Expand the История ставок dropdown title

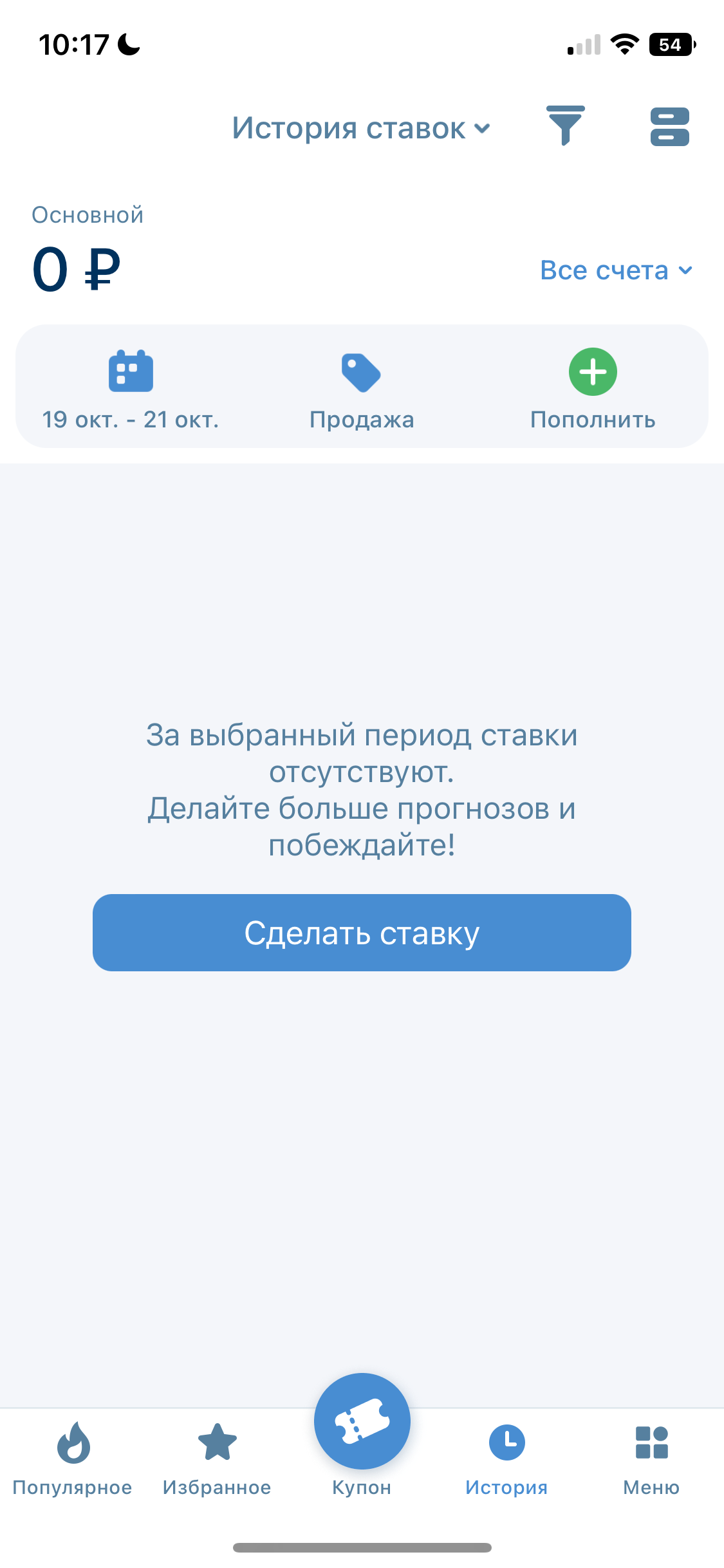(x=361, y=127)
